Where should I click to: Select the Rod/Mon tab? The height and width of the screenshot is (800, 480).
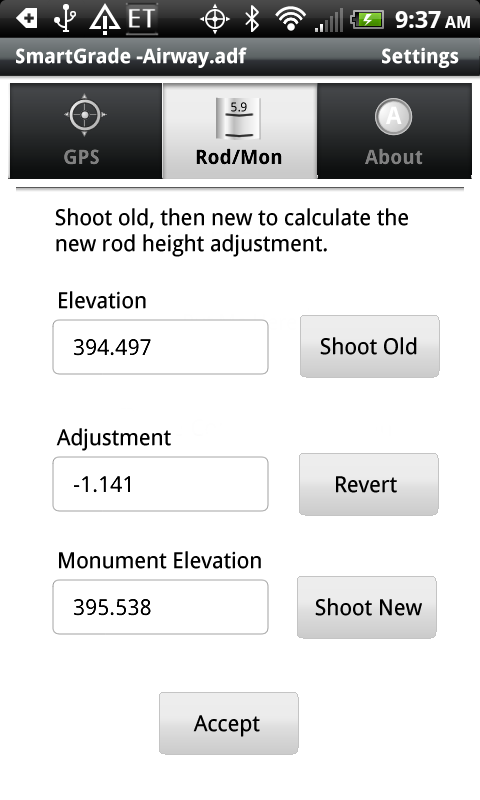239,131
